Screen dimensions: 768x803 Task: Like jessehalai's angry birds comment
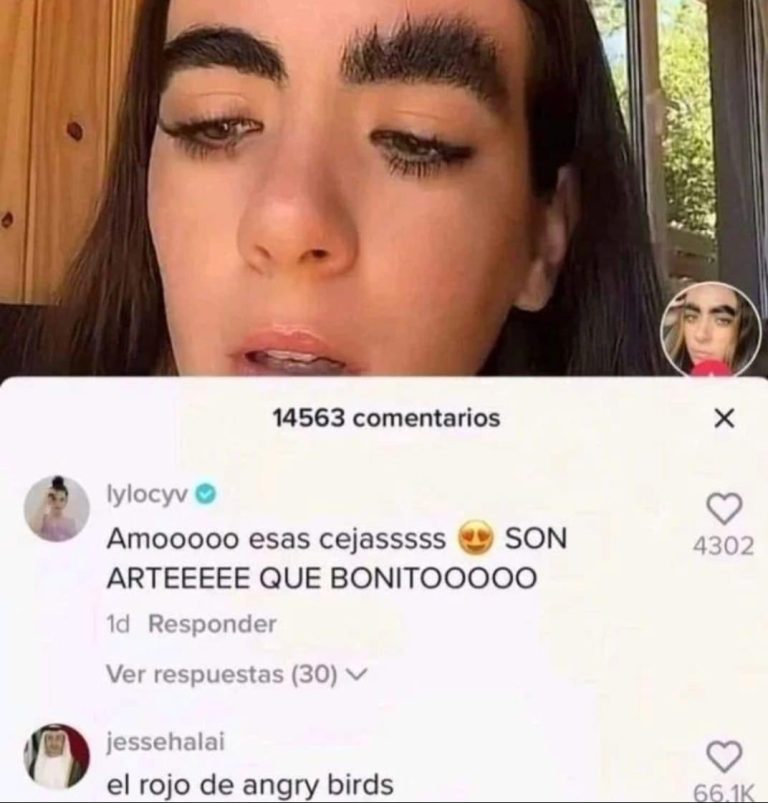(724, 756)
